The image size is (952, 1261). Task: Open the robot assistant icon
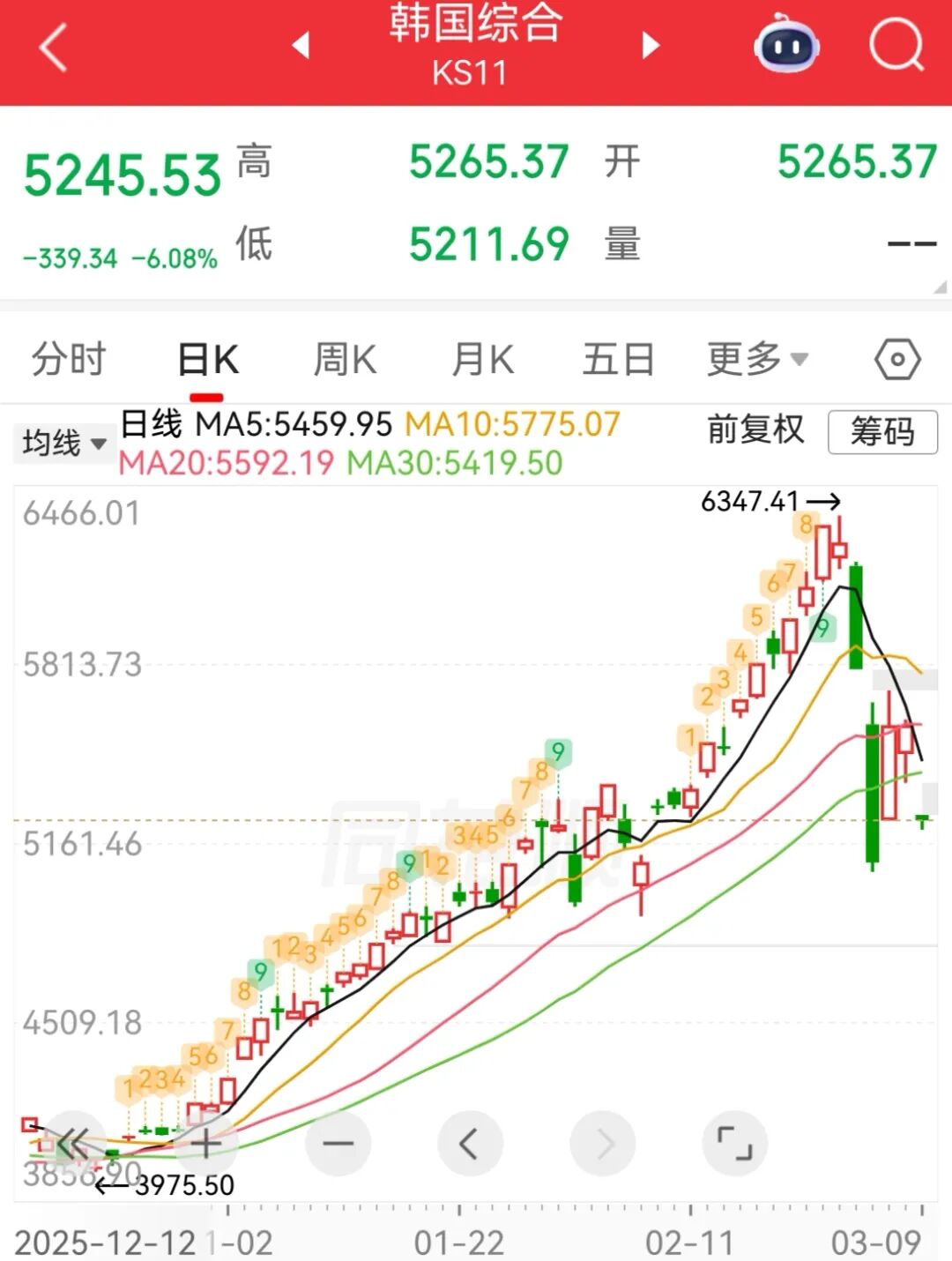pyautogui.click(x=786, y=44)
